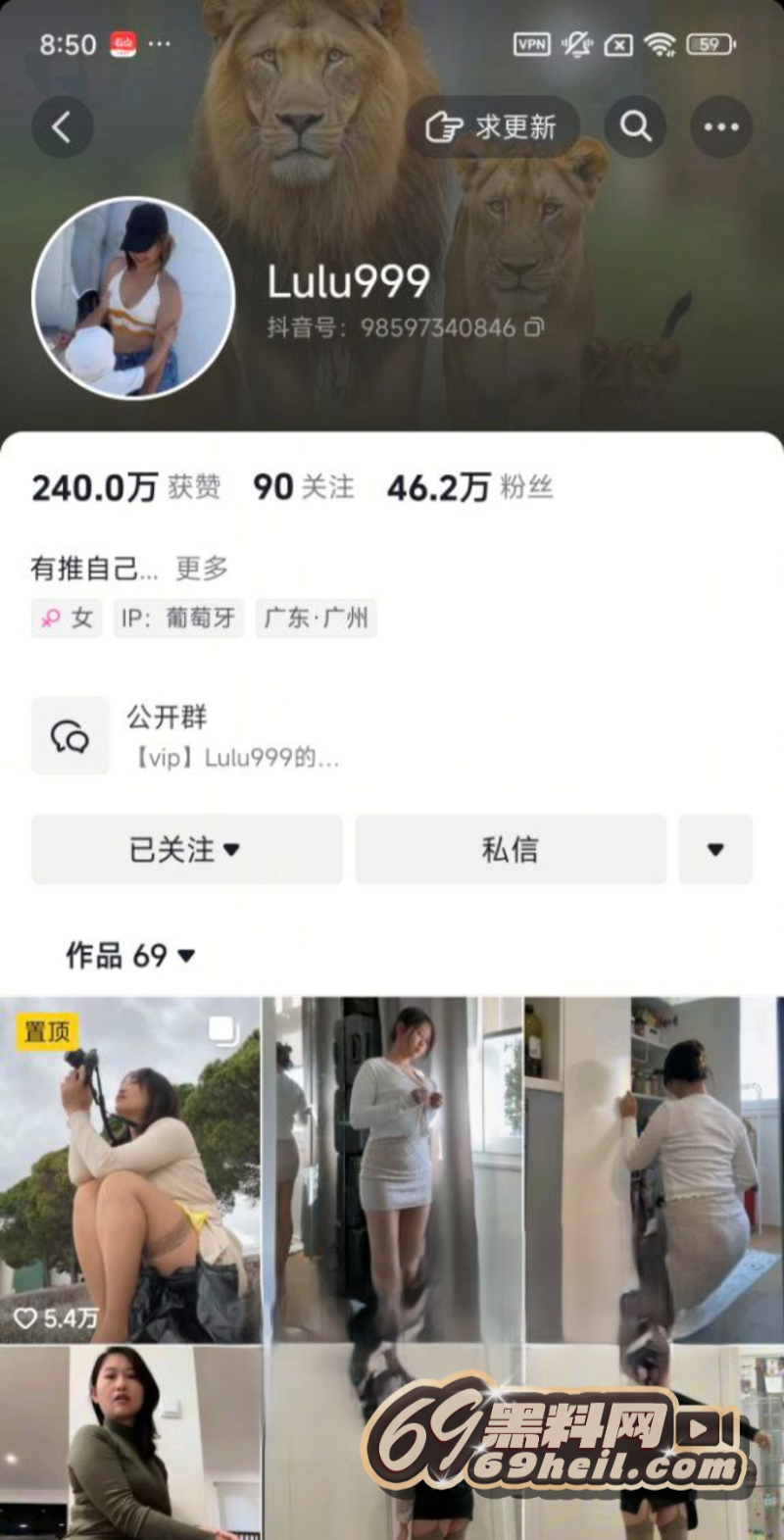The image size is (784, 1540).
Task: Expand the arrow beside 私信
Action: pos(715,849)
